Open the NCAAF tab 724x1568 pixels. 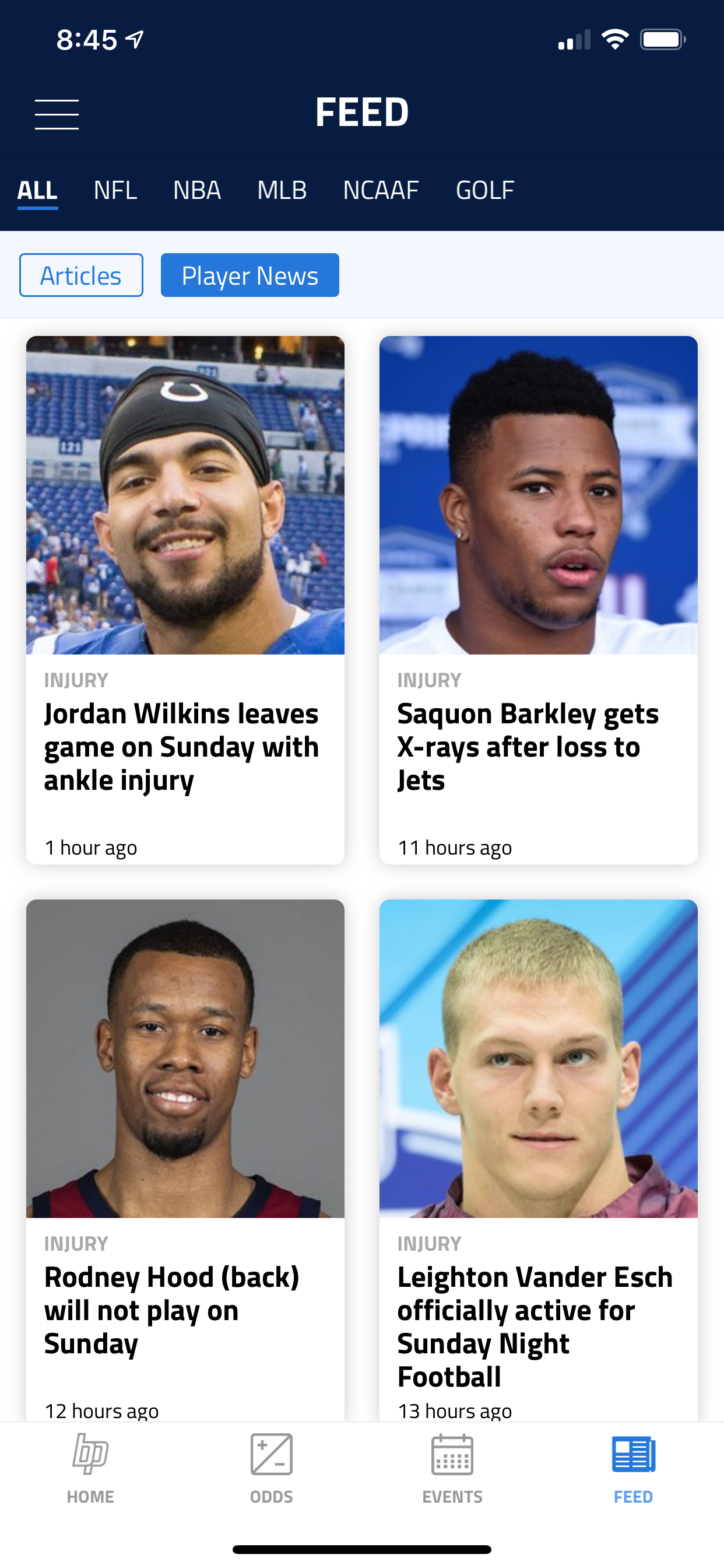click(380, 191)
